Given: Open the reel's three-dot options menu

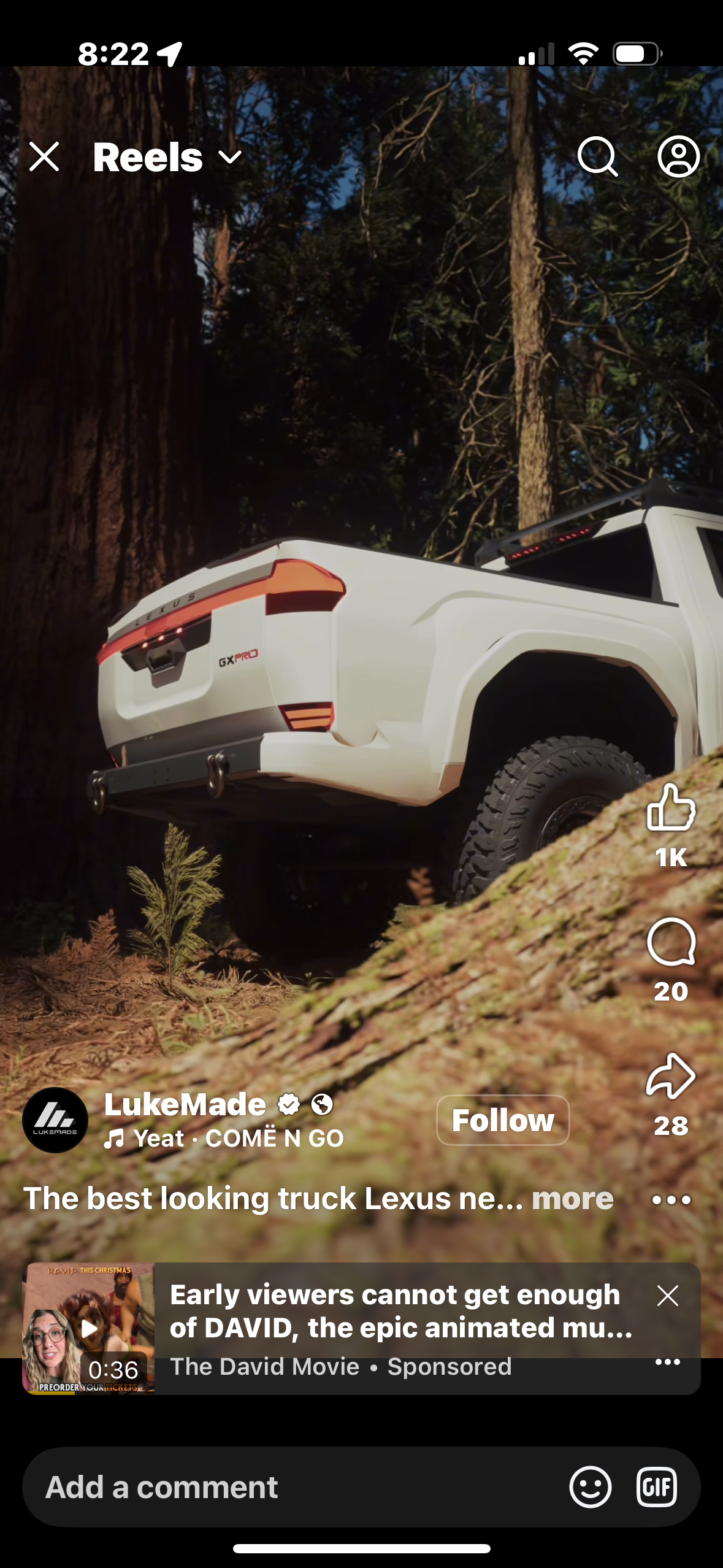Looking at the screenshot, I should click(671, 1199).
